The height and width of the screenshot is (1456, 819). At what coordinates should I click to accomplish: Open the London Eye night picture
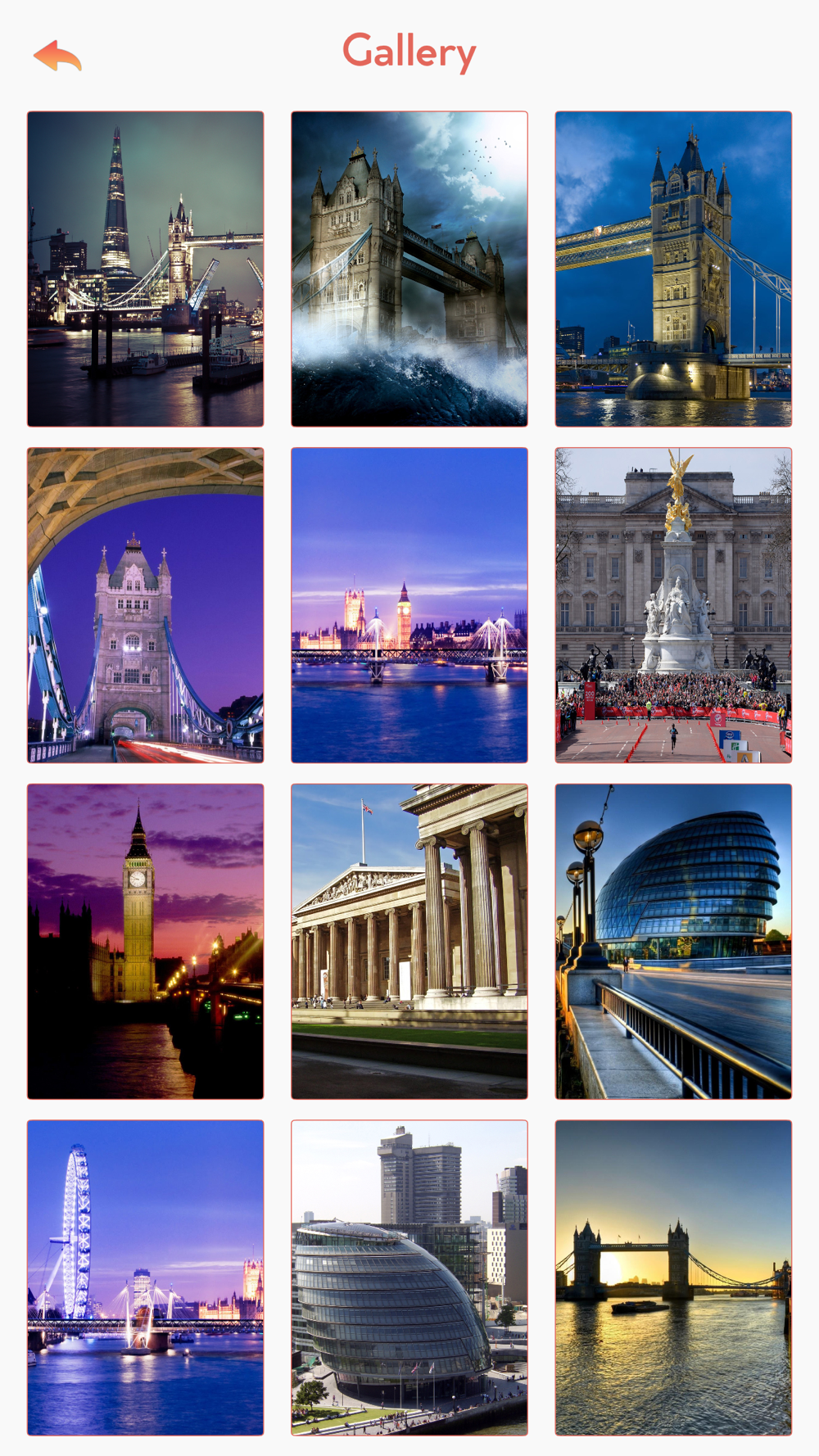point(146,1277)
